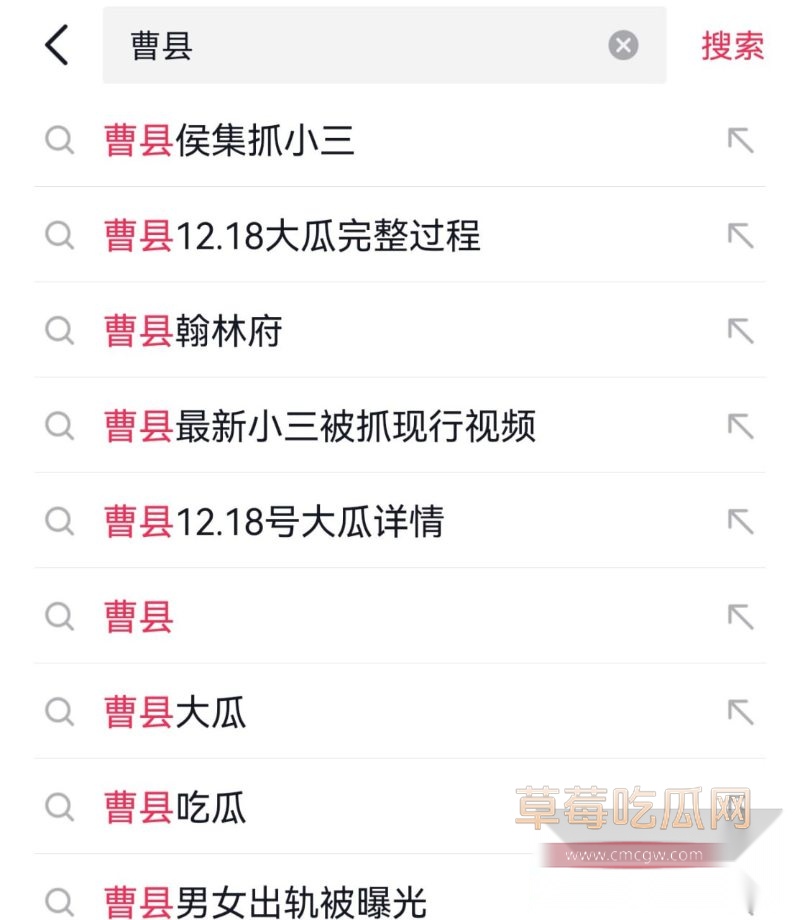Clear the search field with the X icon
The image size is (800, 920).
623,44
